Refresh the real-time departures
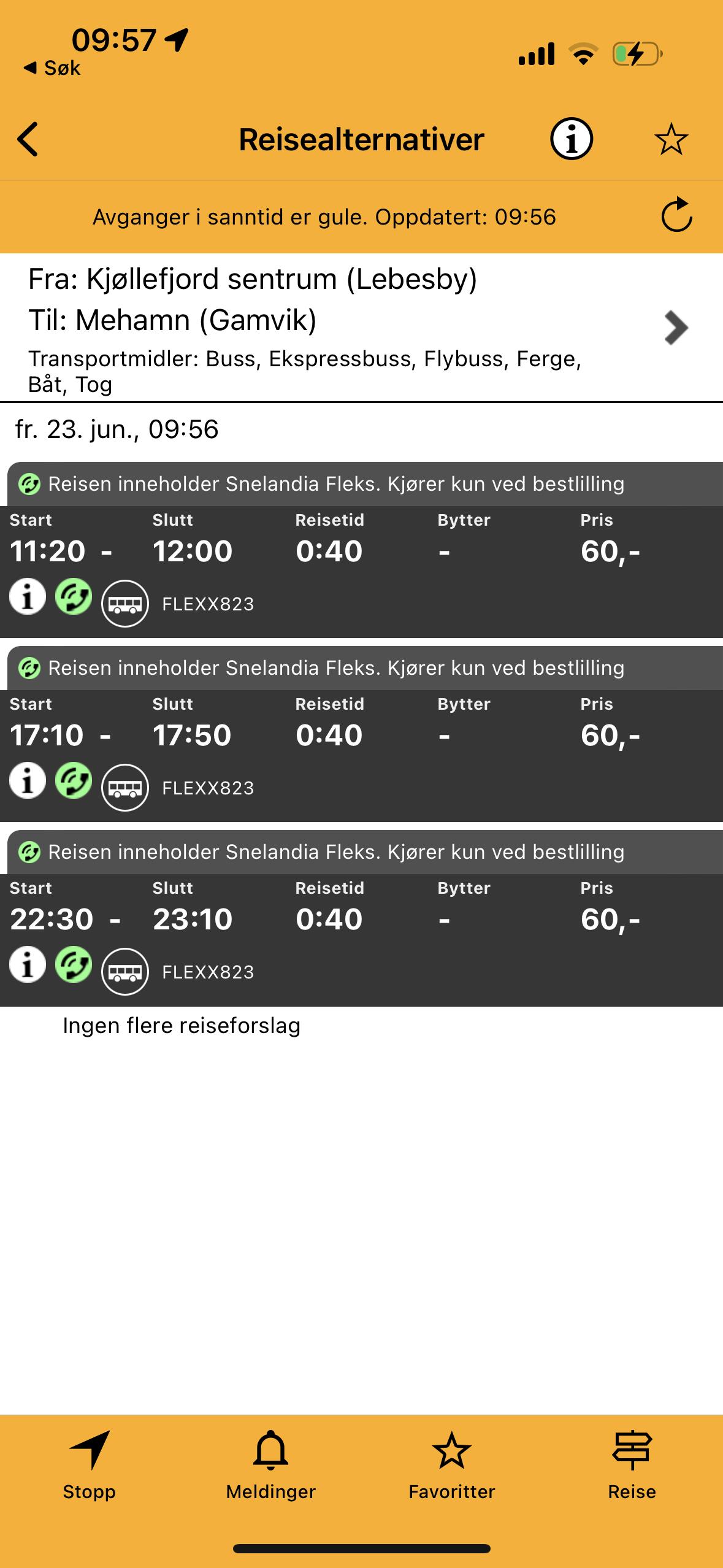The width and height of the screenshot is (723, 1568). 676,215
